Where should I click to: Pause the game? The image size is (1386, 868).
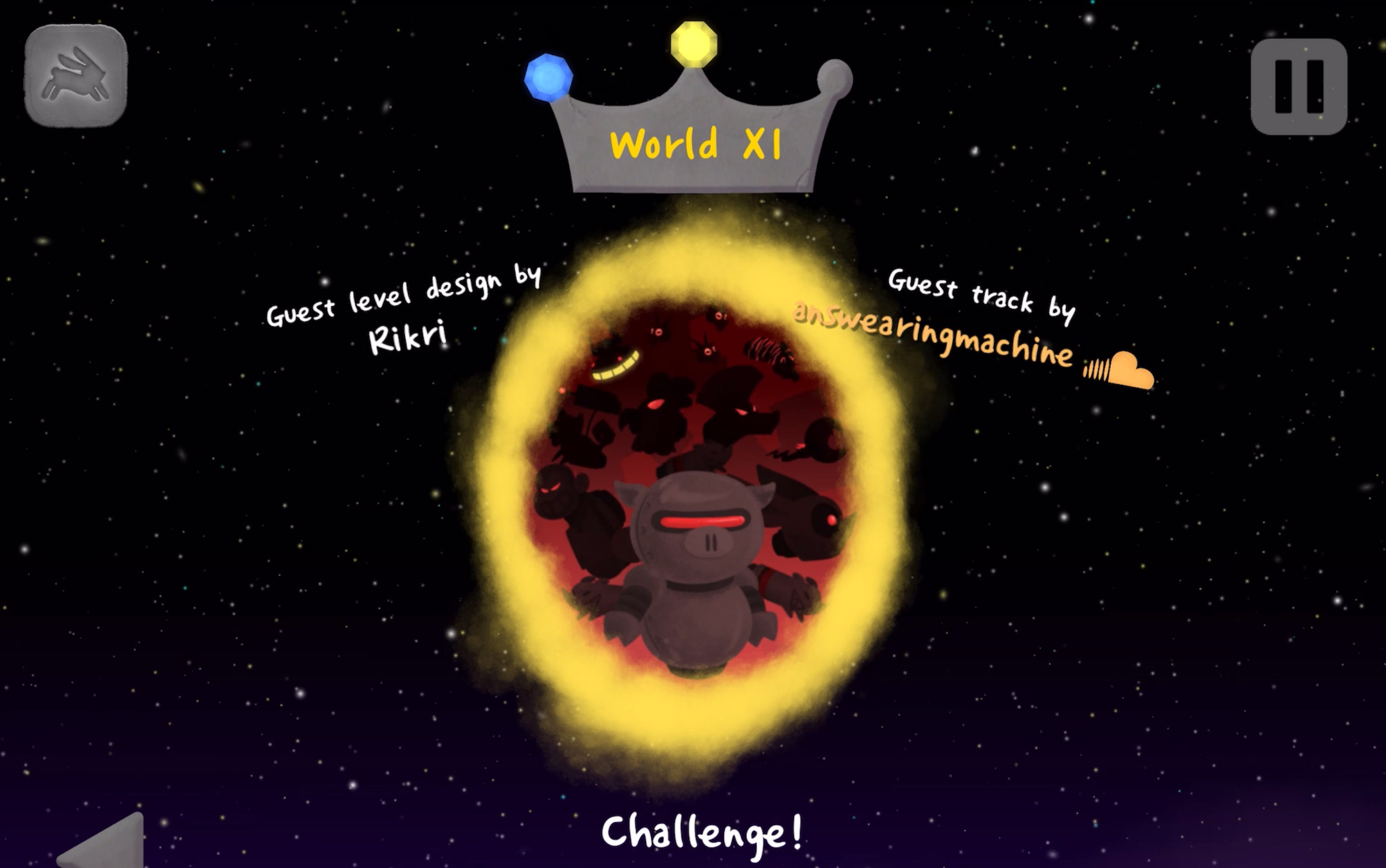(x=1299, y=87)
